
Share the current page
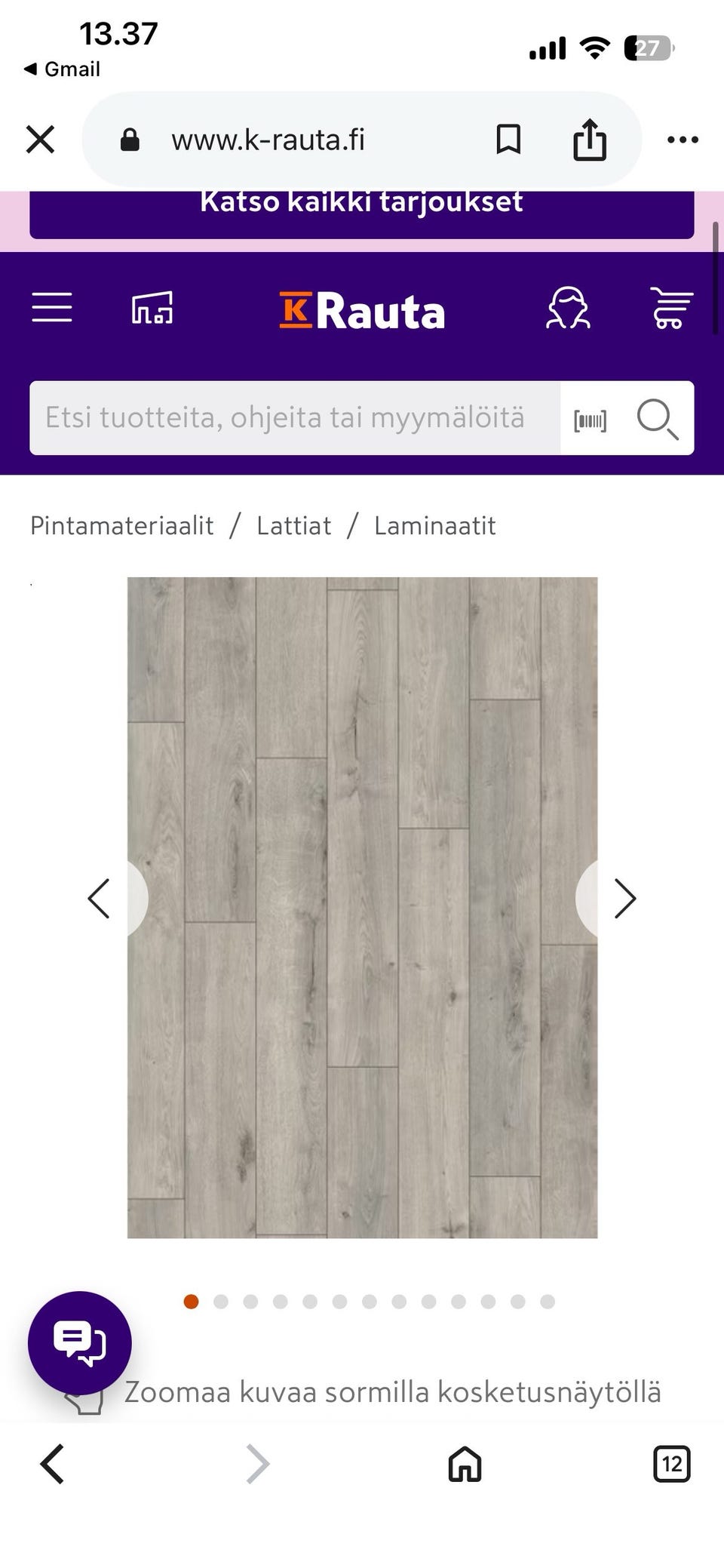pyautogui.click(x=590, y=140)
